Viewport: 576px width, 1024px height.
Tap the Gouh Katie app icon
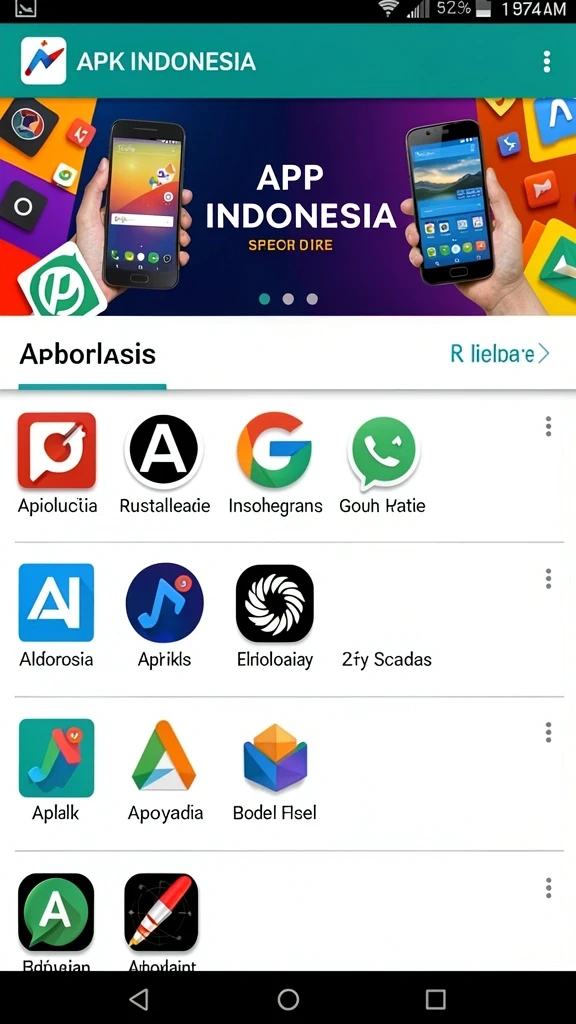(383, 453)
